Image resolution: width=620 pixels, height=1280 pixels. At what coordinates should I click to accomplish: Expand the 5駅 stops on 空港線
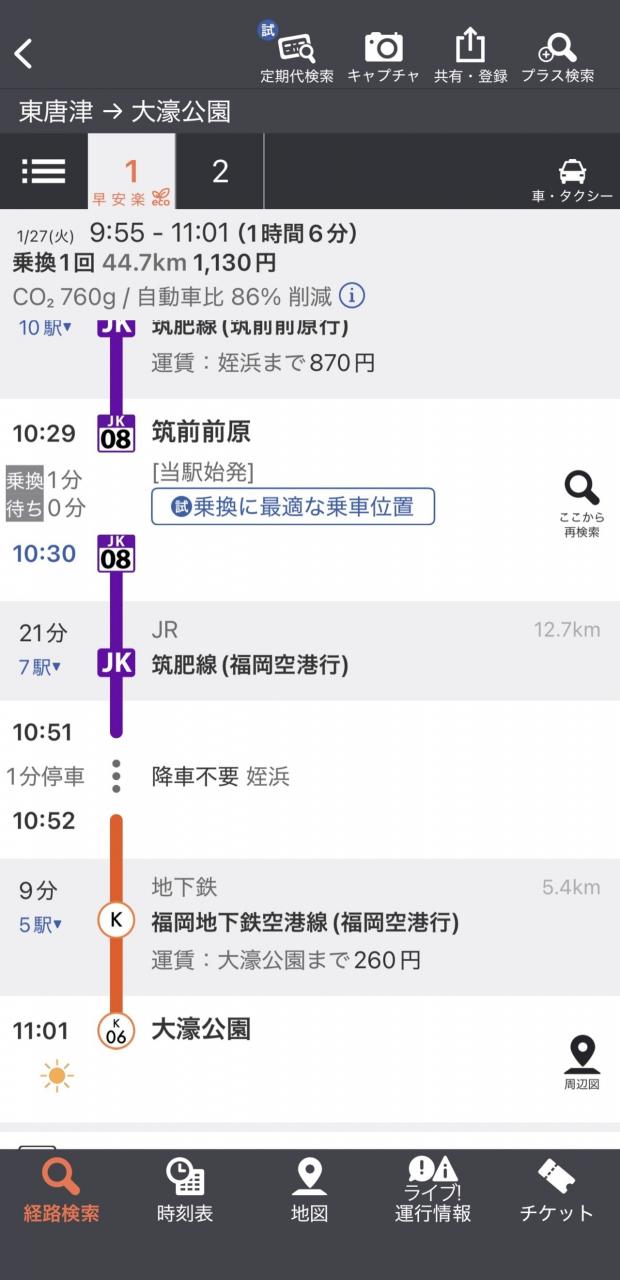(41, 925)
